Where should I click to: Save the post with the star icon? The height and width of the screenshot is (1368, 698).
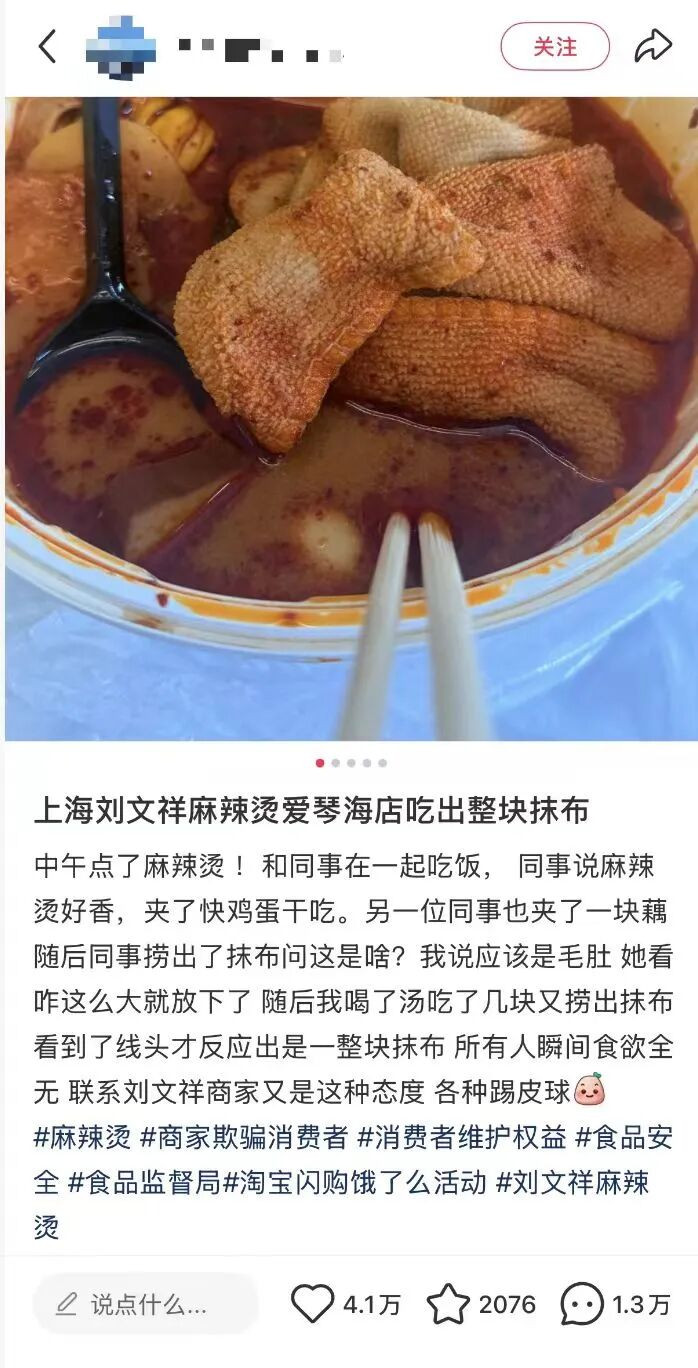[x=448, y=1304]
